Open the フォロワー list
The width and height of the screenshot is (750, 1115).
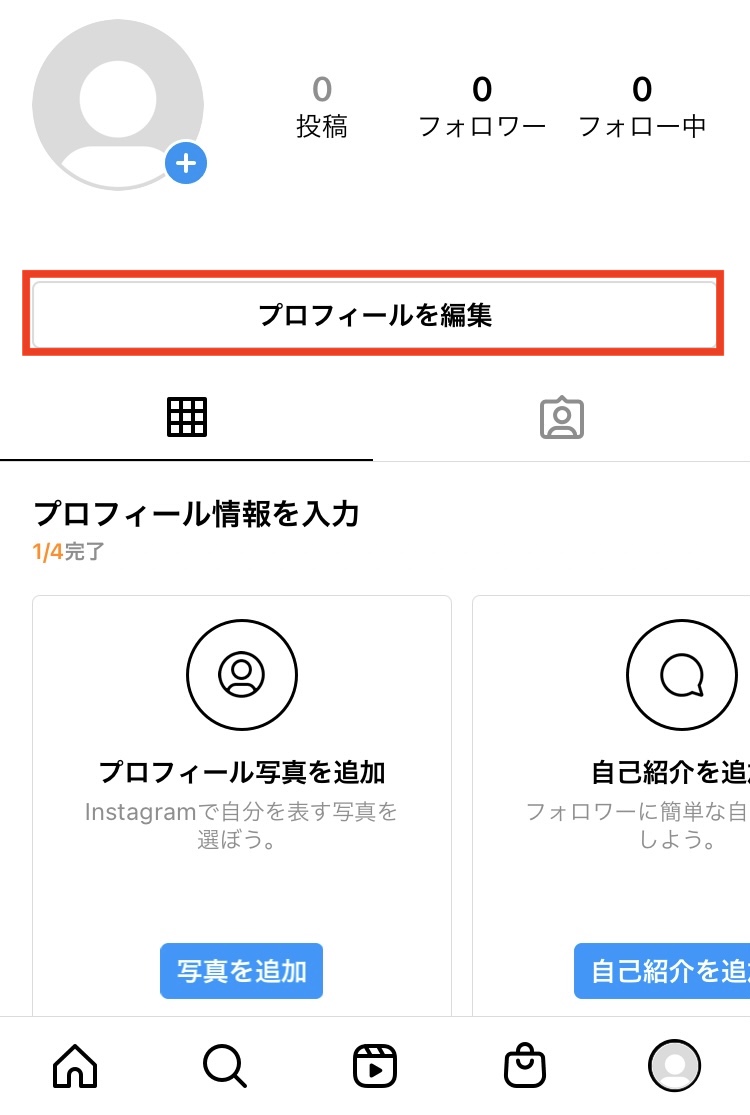(482, 108)
